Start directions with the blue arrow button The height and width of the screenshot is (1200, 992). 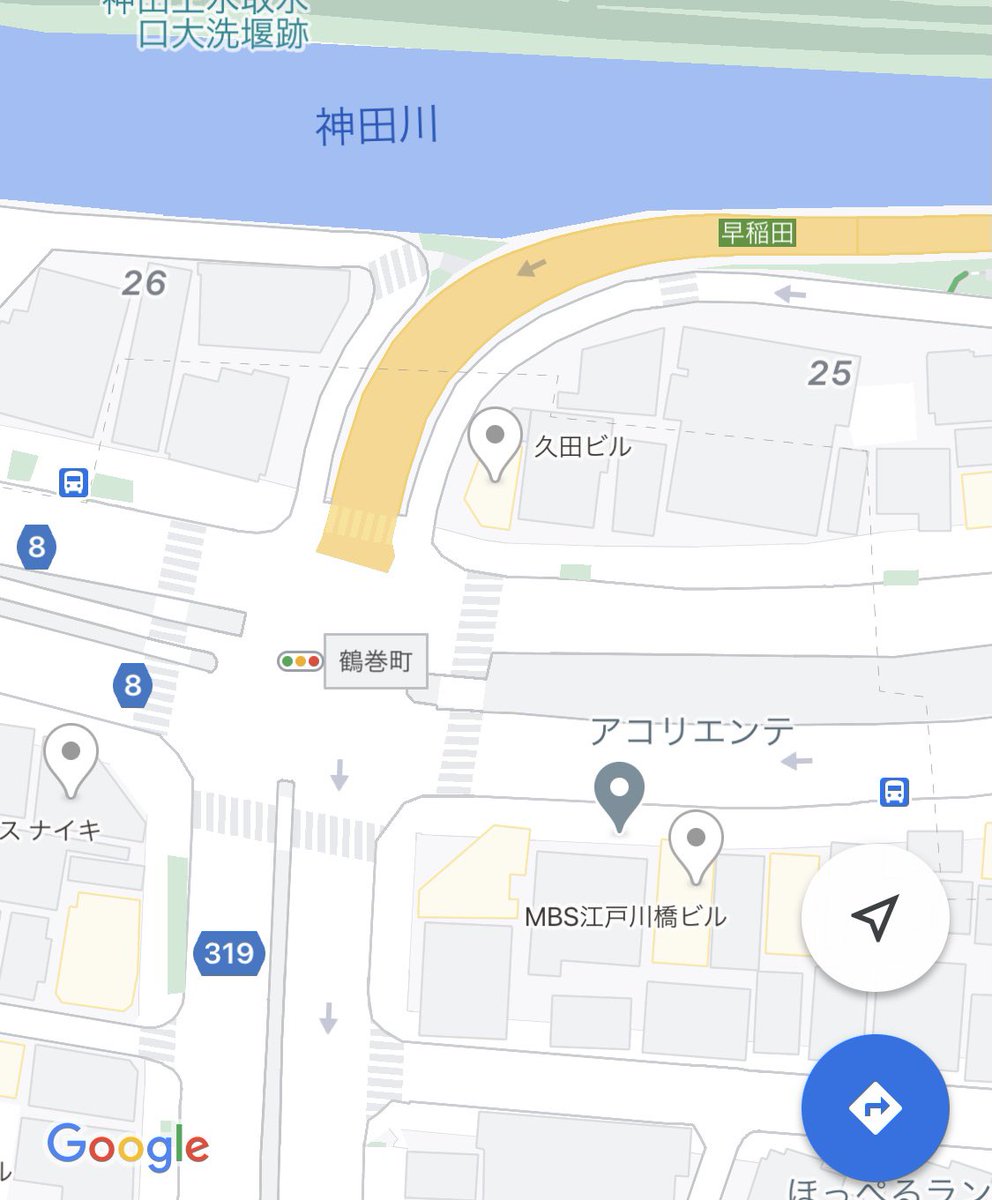[875, 1108]
